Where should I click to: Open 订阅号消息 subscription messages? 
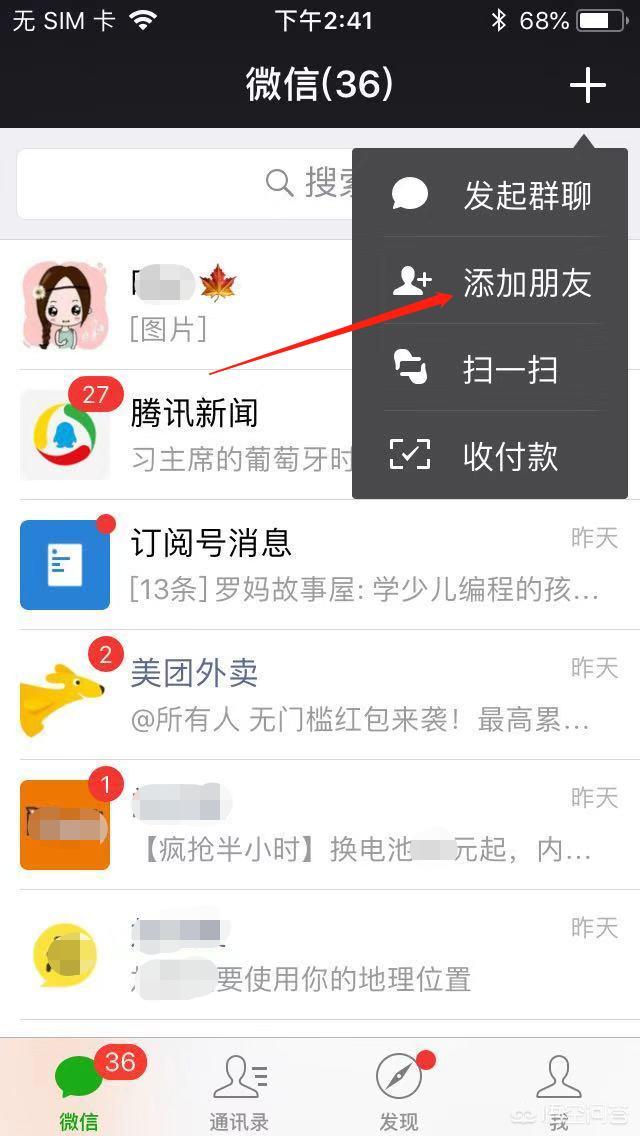tap(320, 564)
